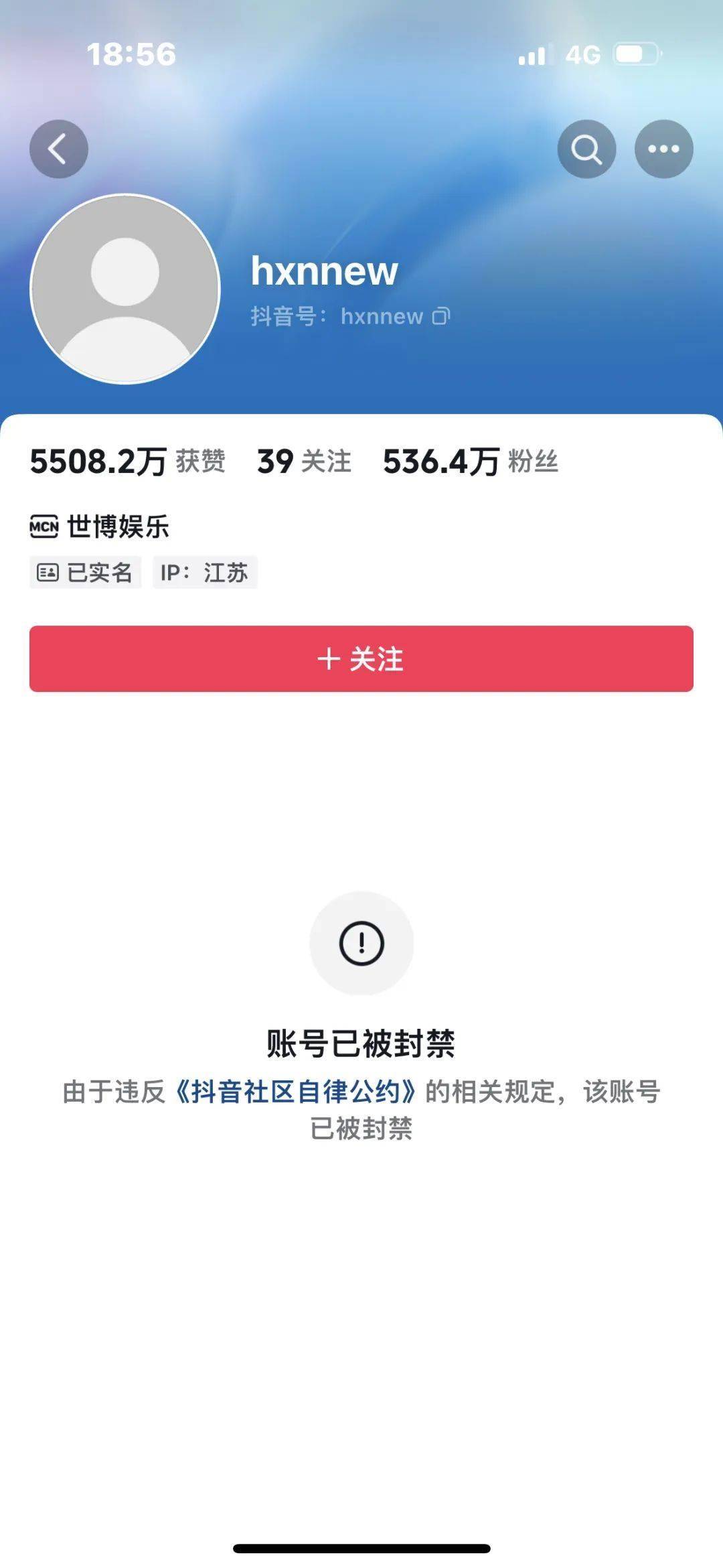Screen dimensions: 723x1568
Task: Click the back arrow icon
Action: coord(59,149)
